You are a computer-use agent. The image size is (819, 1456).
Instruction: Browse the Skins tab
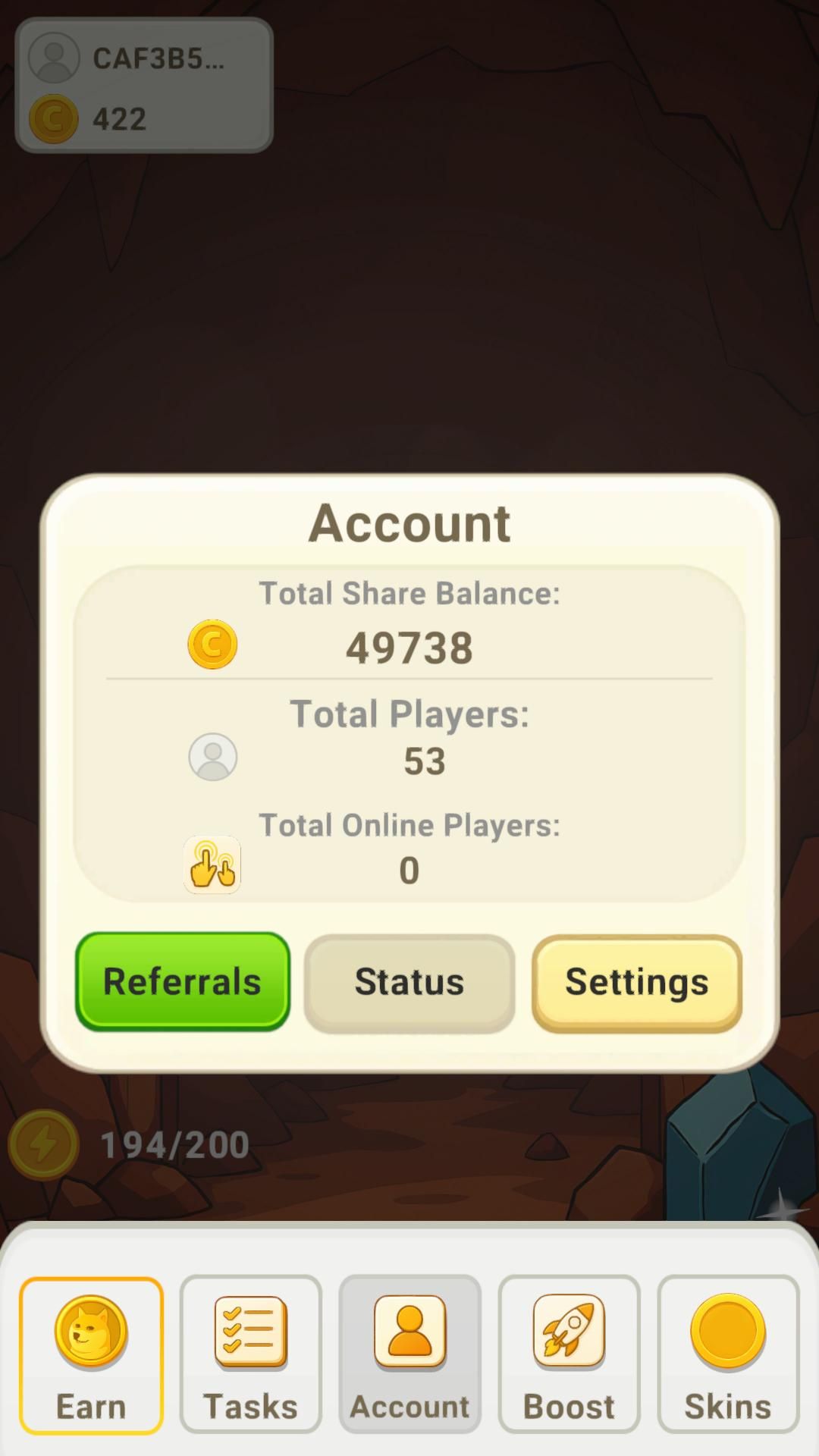tap(728, 1355)
